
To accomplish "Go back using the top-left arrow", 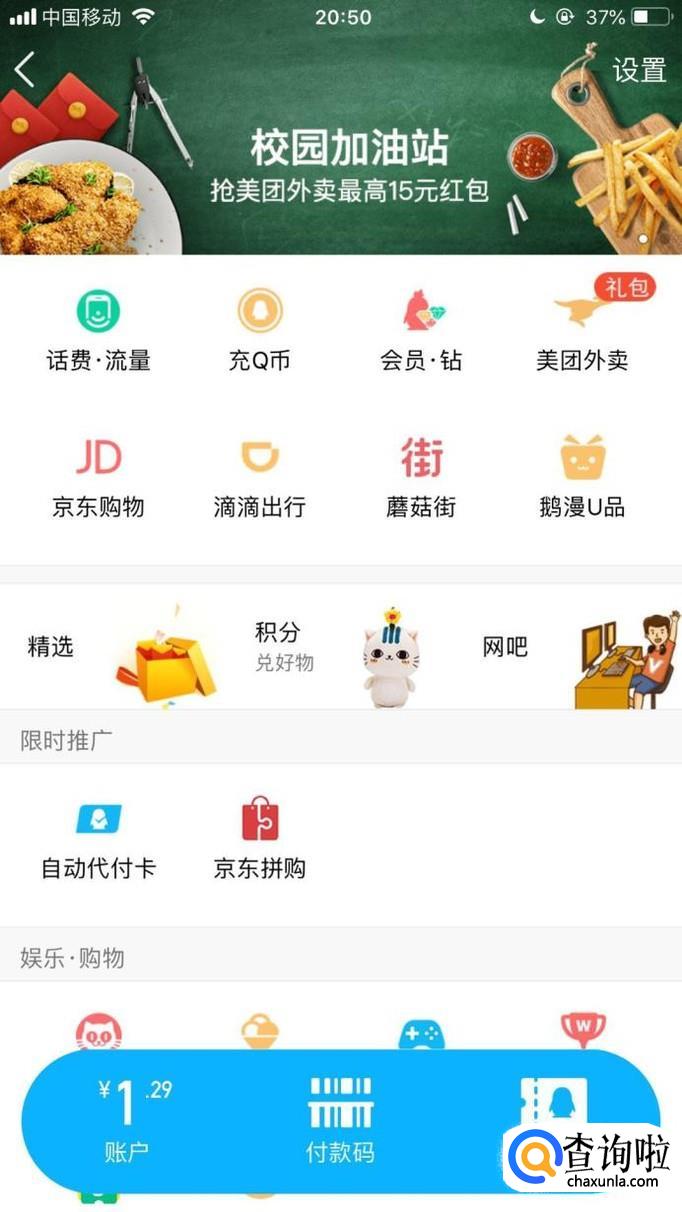I will point(25,70).
